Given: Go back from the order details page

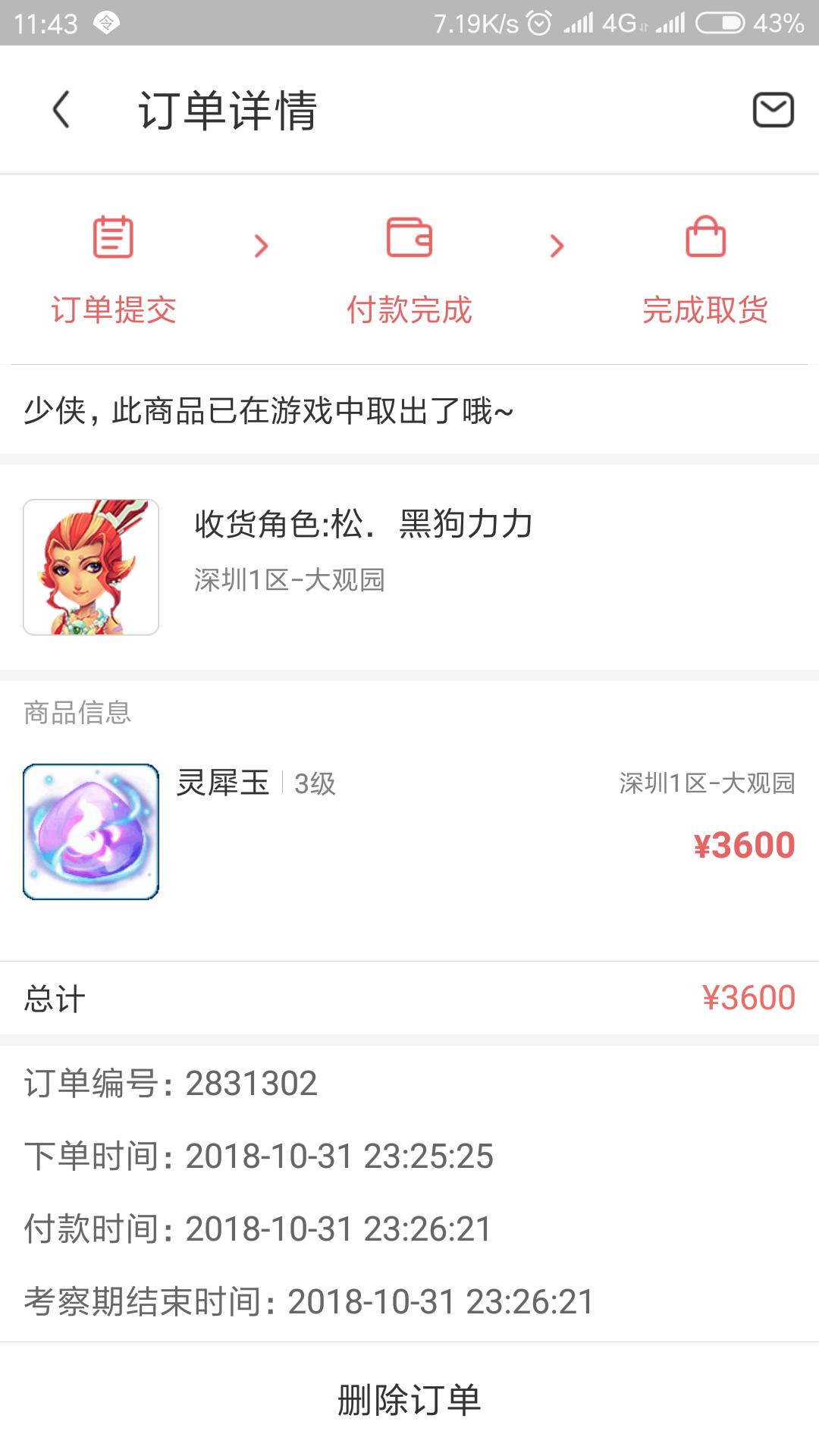Looking at the screenshot, I should (62, 110).
